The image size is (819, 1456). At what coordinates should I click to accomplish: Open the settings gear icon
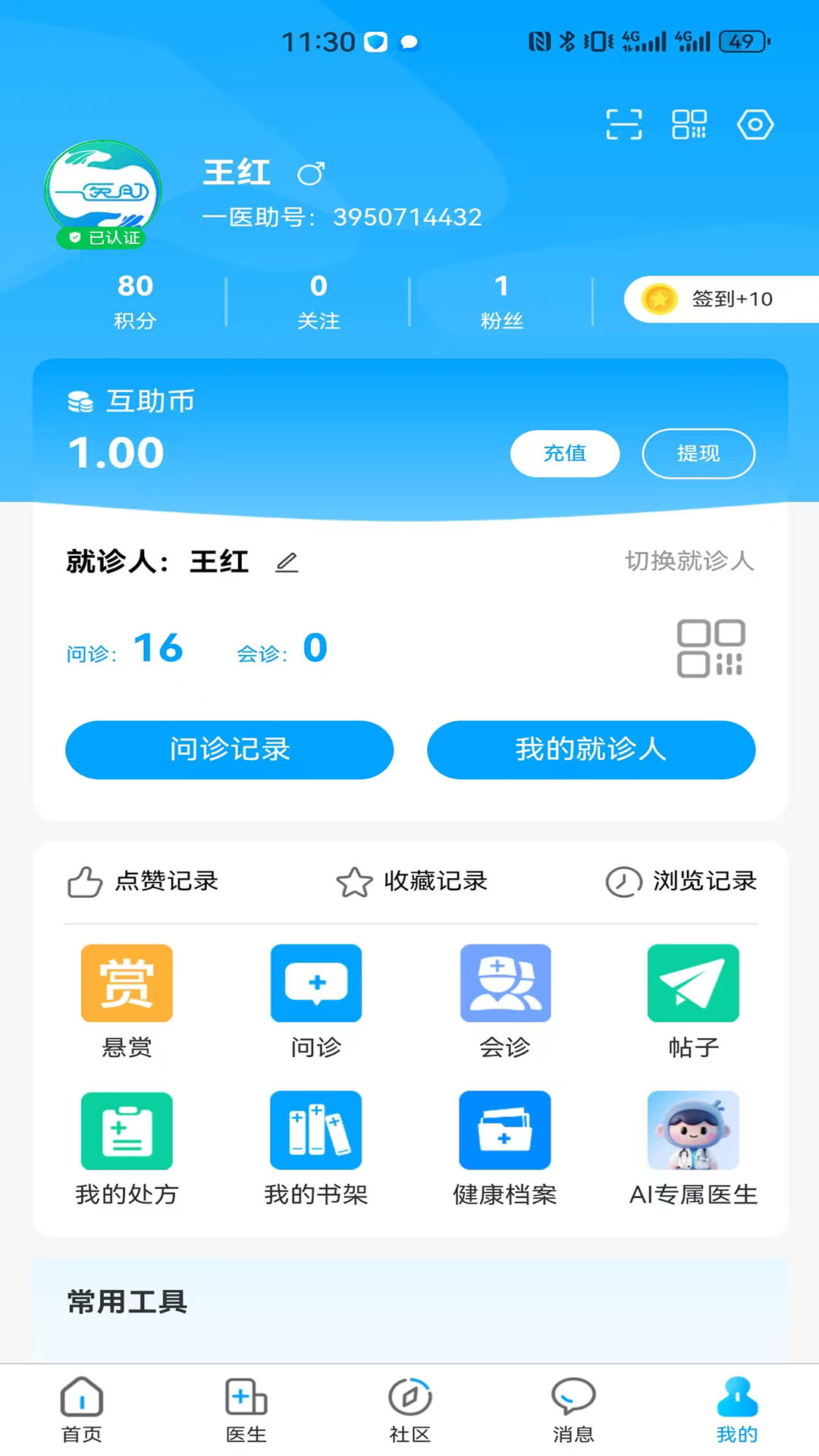click(755, 125)
